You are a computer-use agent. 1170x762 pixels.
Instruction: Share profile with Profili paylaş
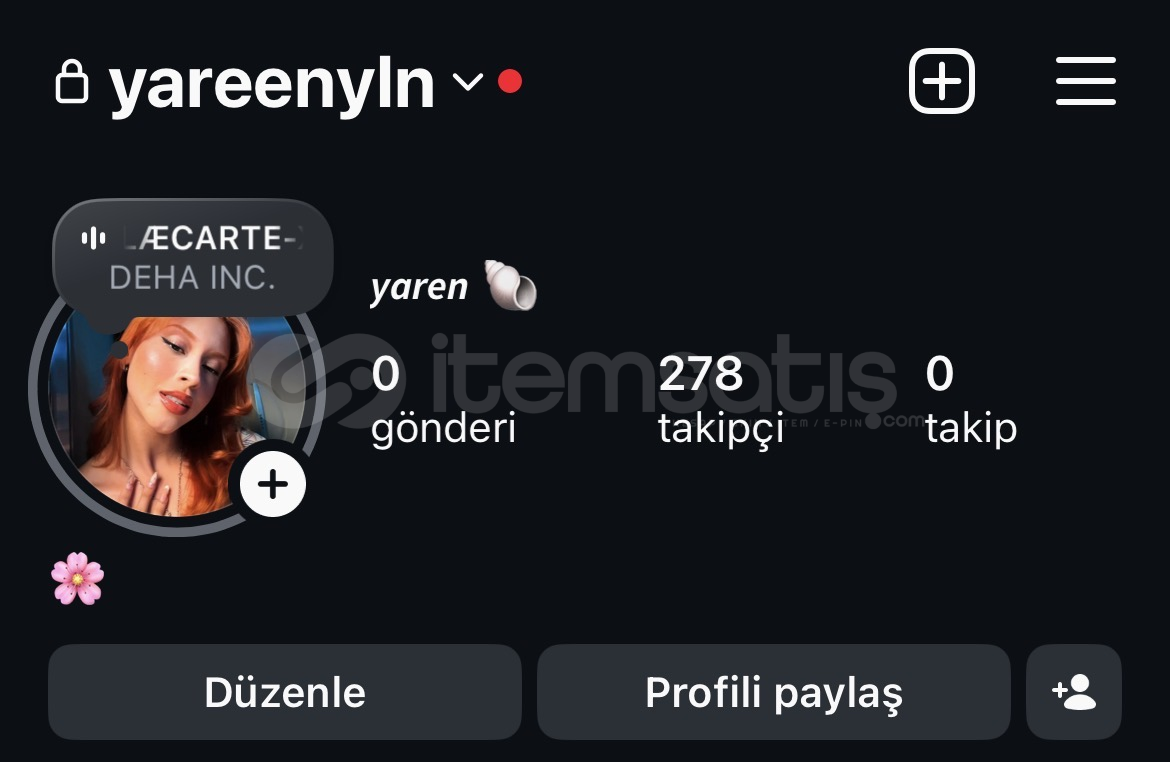[x=773, y=692]
